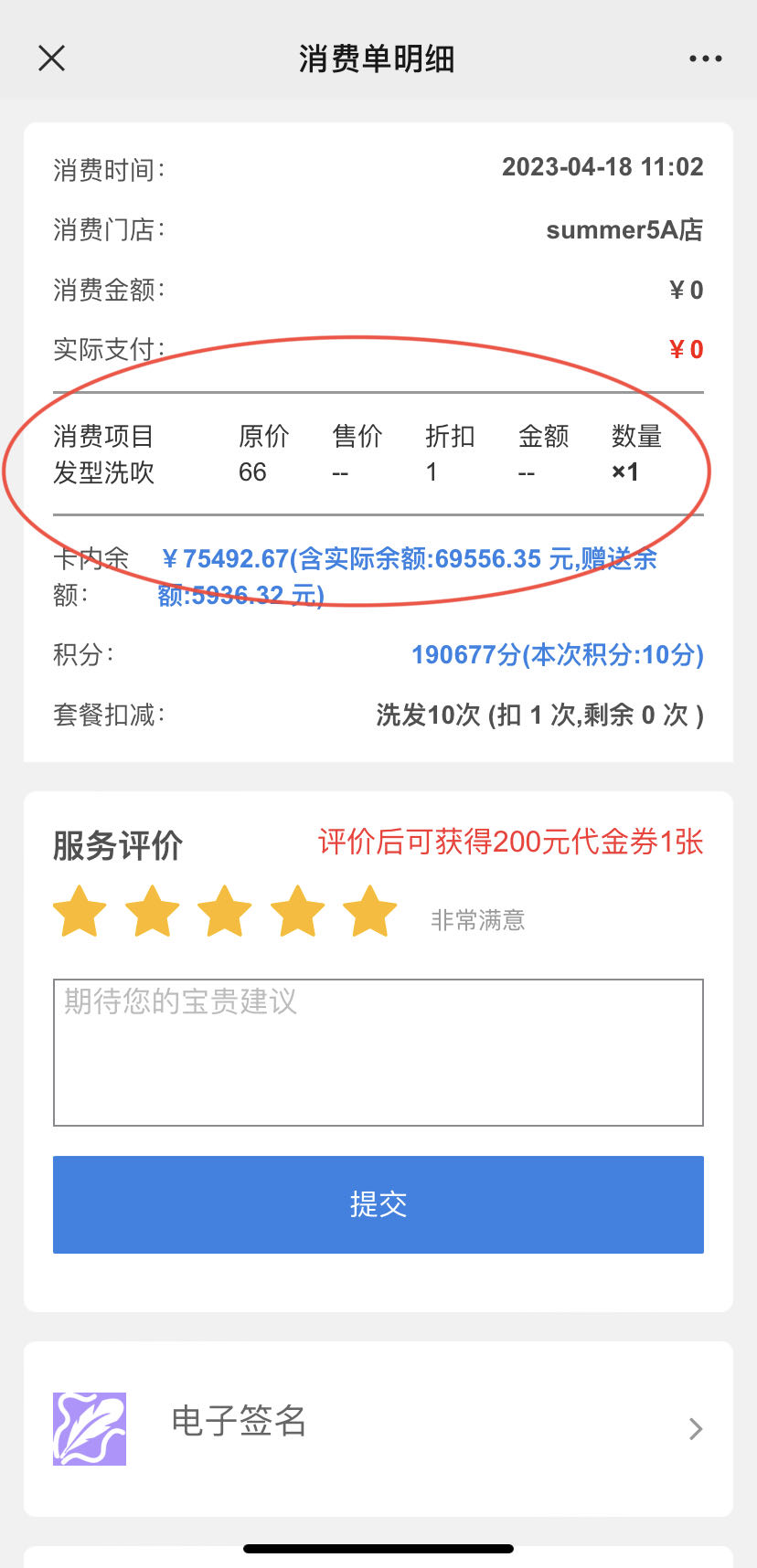757x1568 pixels.
Task: Select the fifth star for 非常满意
Action: click(369, 912)
